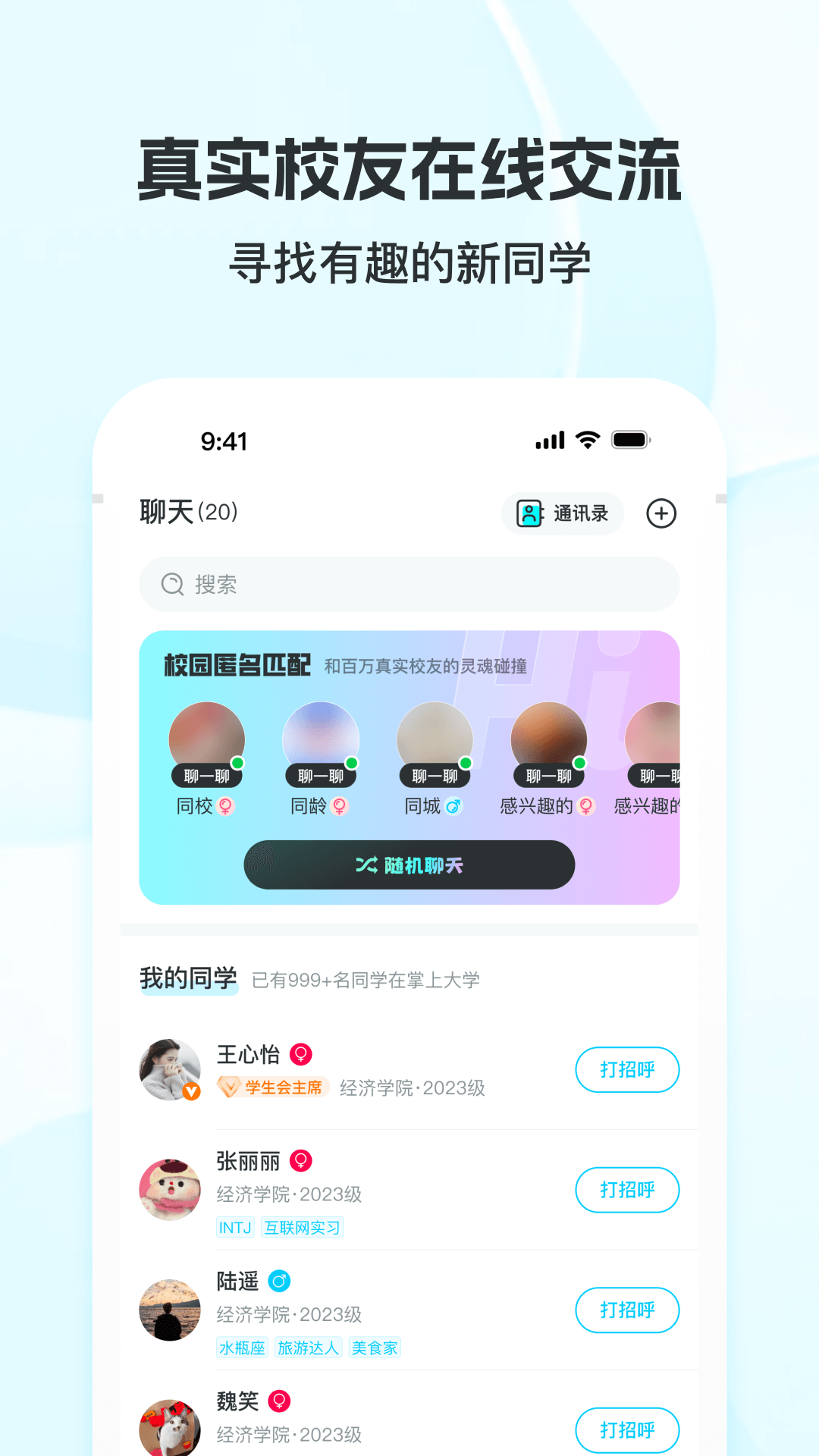The width and height of the screenshot is (819, 1456).
Task: Click the 互联网实习 tag
Action: tap(303, 1226)
